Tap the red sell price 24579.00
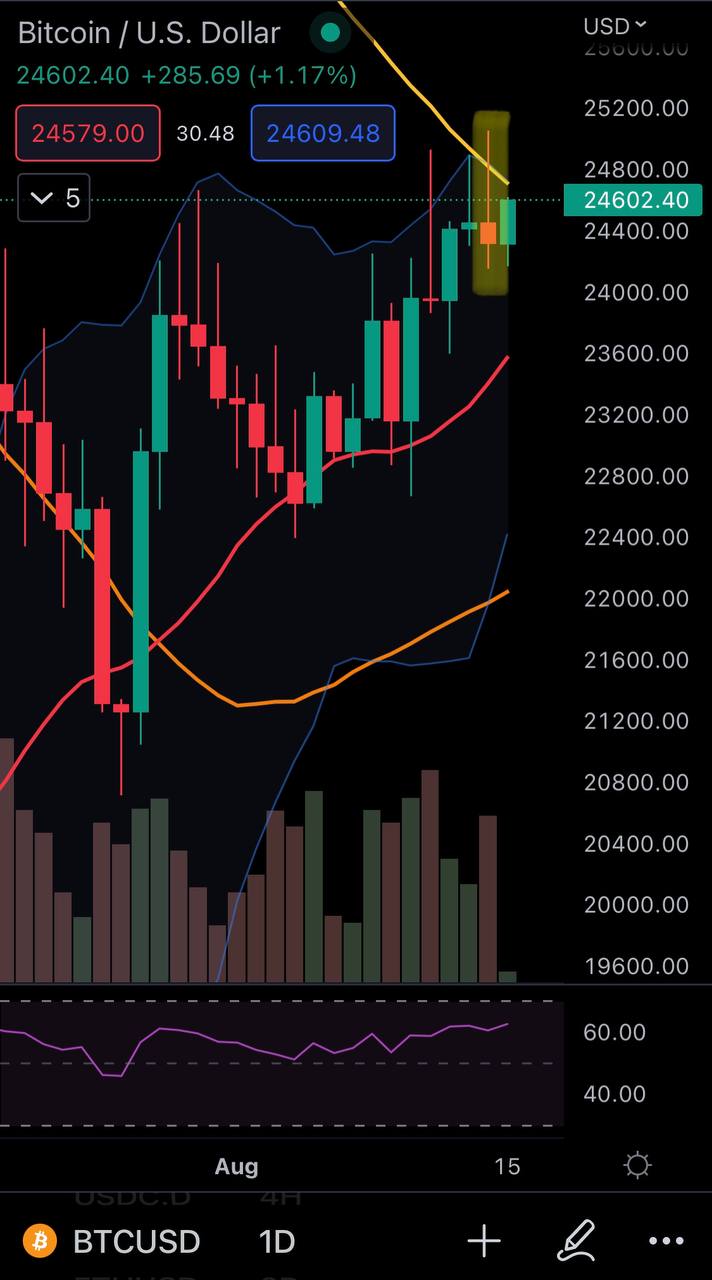Screen dimensions: 712x1280 pyautogui.click(x=88, y=133)
